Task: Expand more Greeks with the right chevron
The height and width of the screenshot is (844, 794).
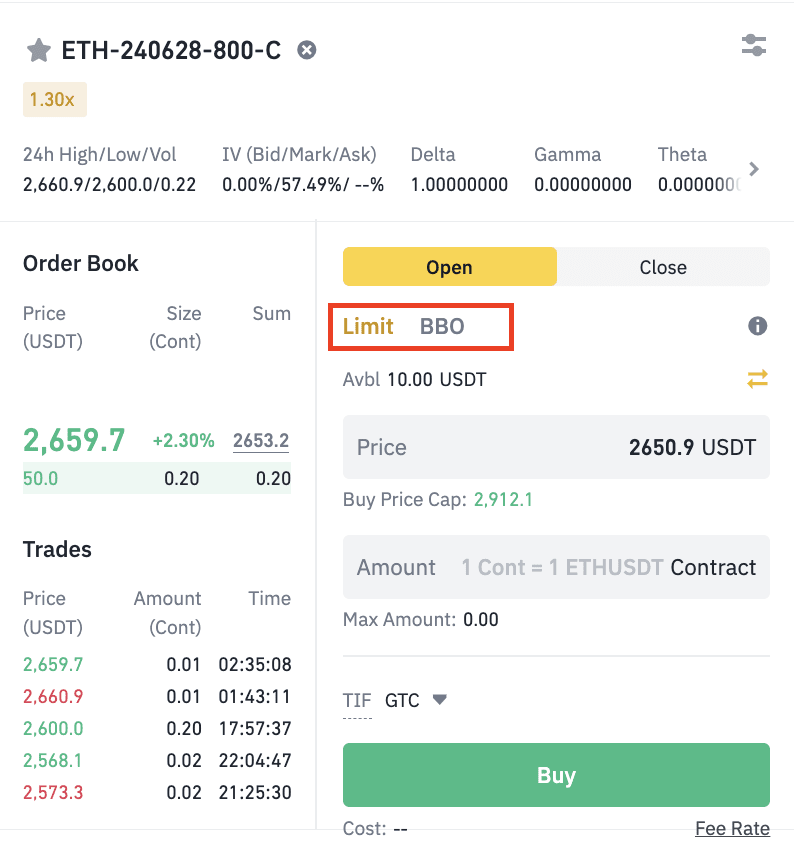Action: point(754,169)
